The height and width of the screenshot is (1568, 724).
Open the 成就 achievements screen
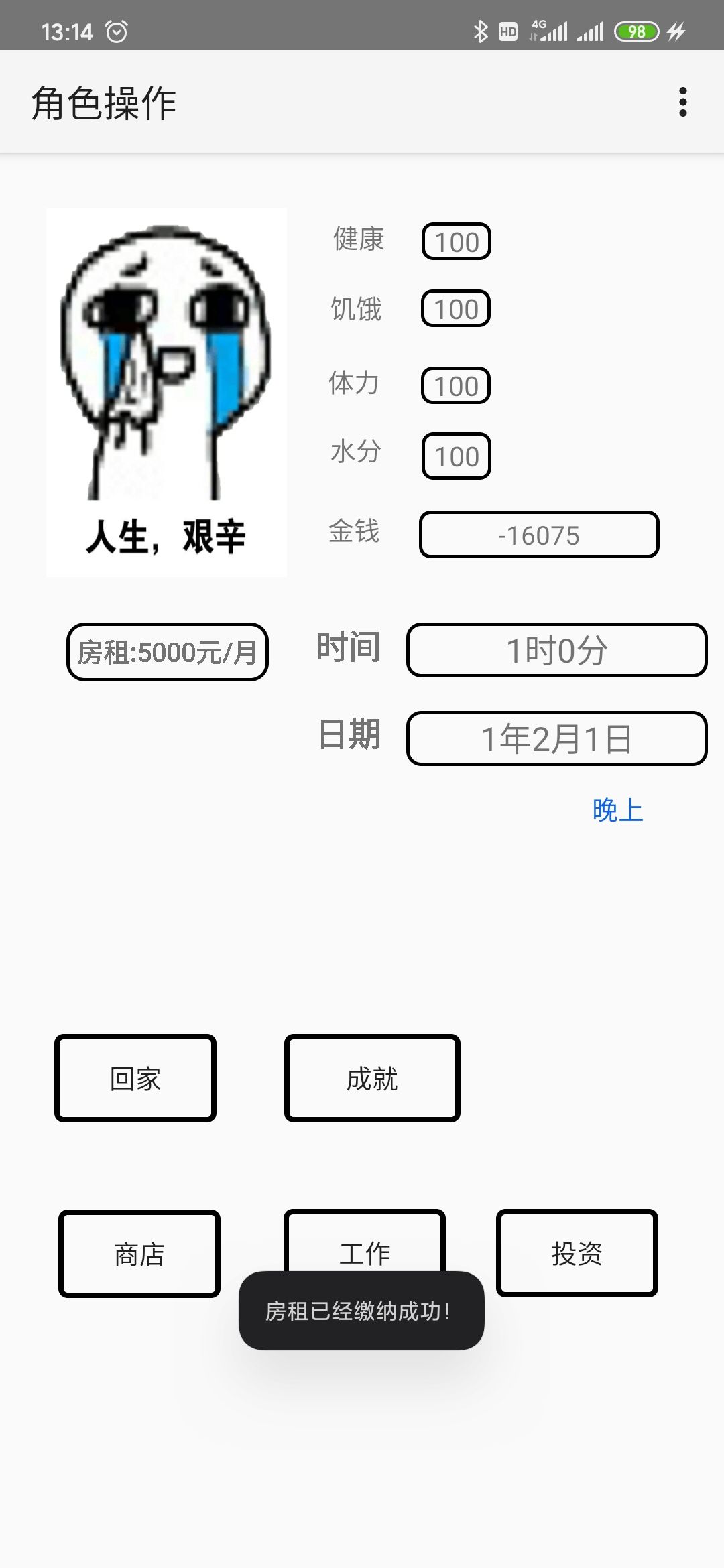372,1078
